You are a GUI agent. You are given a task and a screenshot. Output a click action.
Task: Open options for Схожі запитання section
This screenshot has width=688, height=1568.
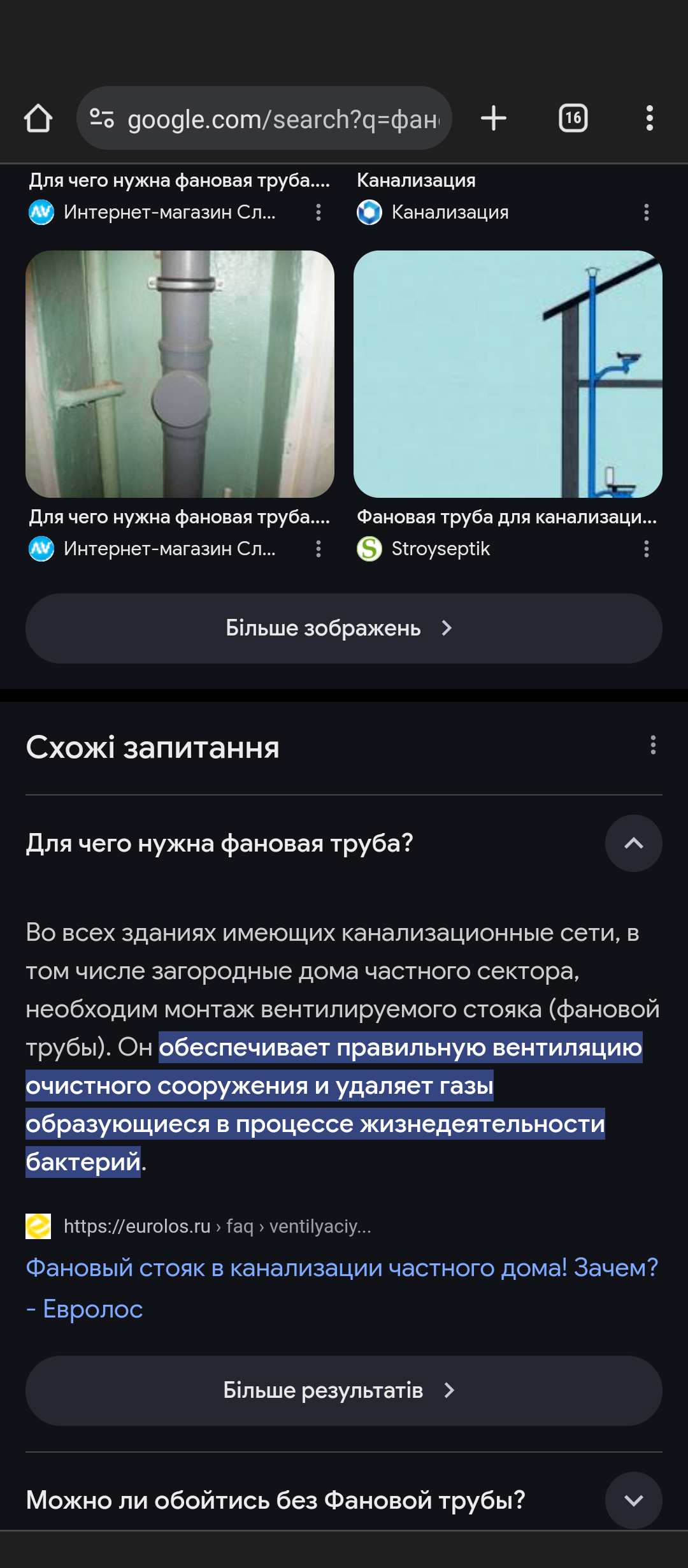pyautogui.click(x=653, y=745)
